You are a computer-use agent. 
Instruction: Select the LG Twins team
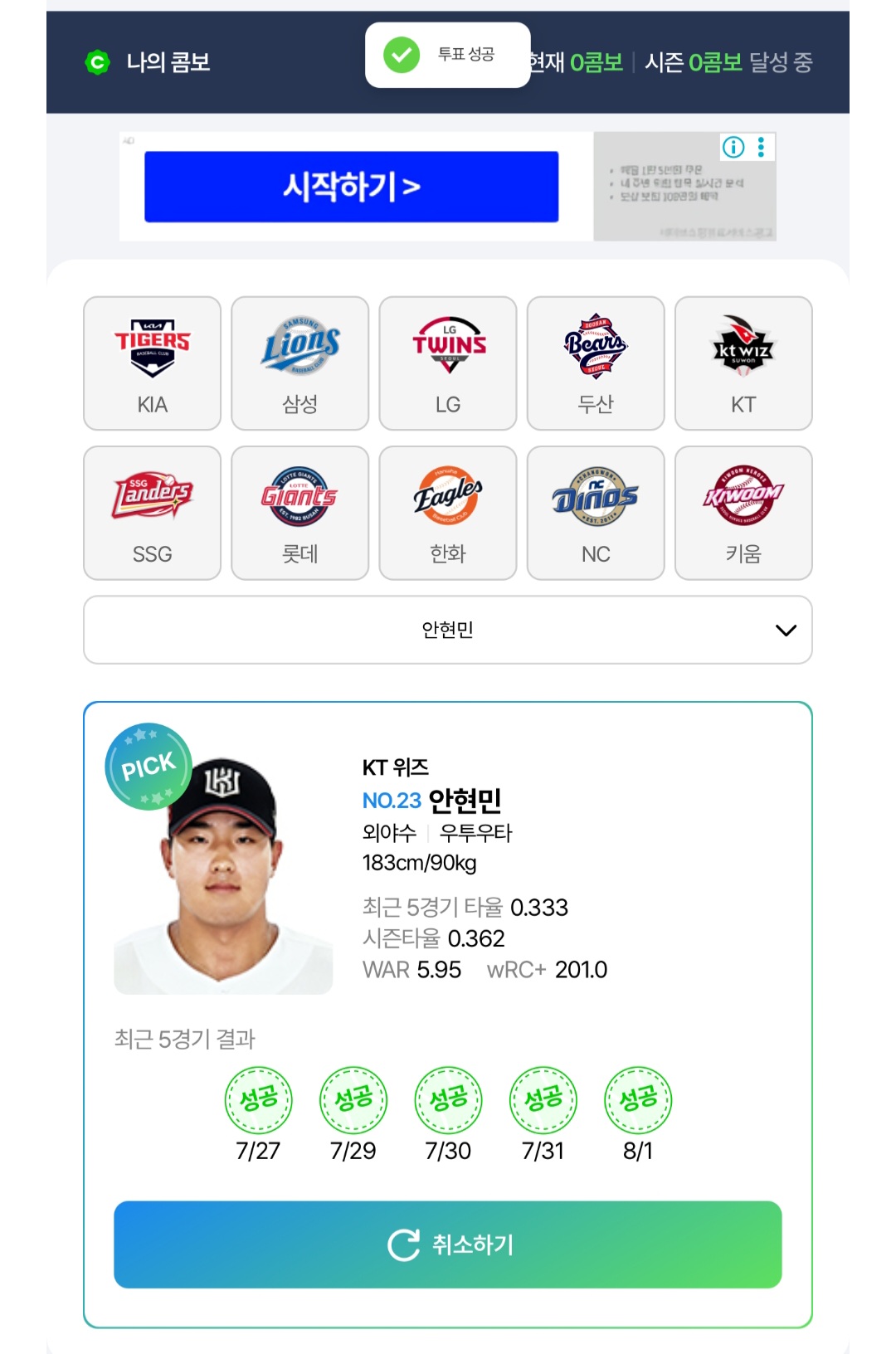448,363
